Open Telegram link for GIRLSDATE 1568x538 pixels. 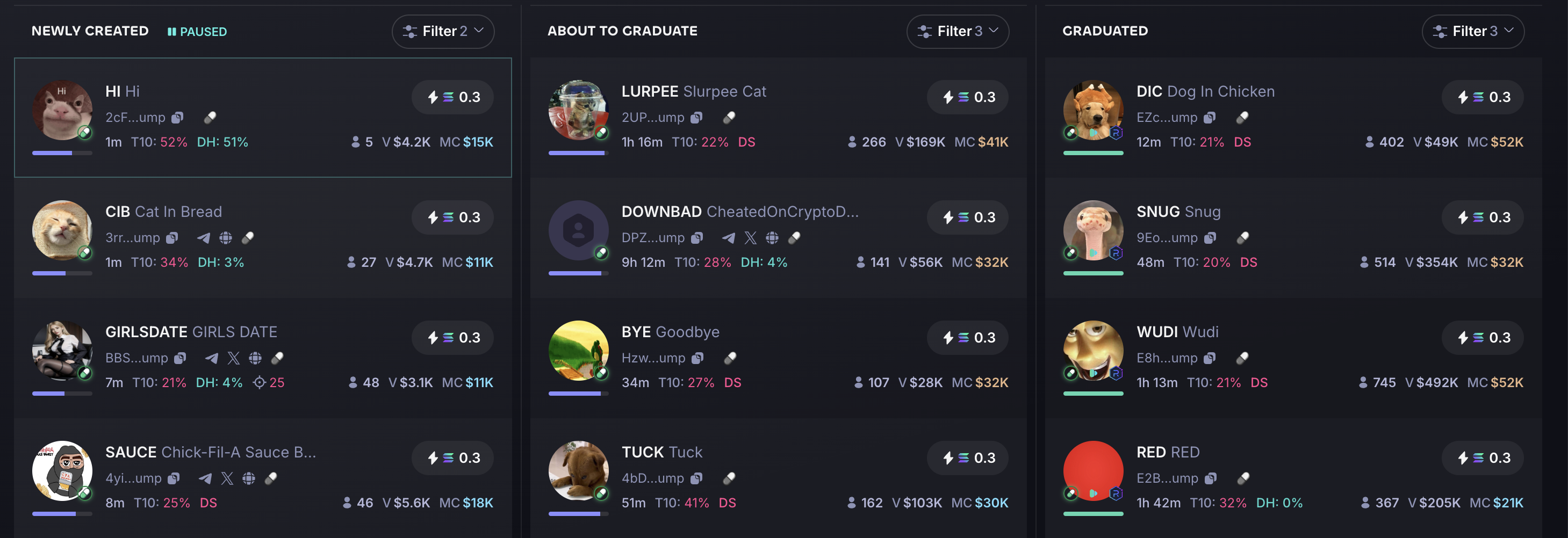211,358
